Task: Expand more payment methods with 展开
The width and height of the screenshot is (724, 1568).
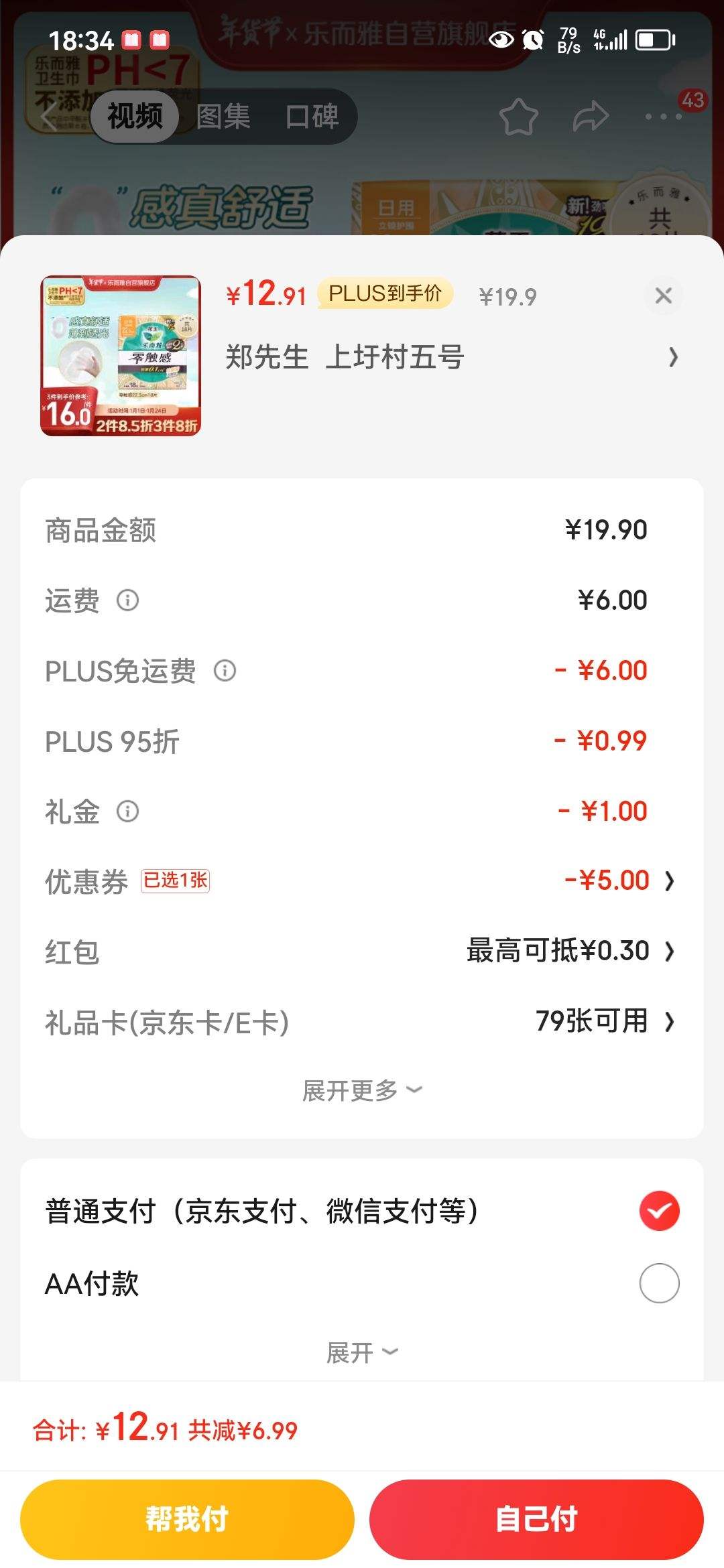Action: pos(362,1352)
